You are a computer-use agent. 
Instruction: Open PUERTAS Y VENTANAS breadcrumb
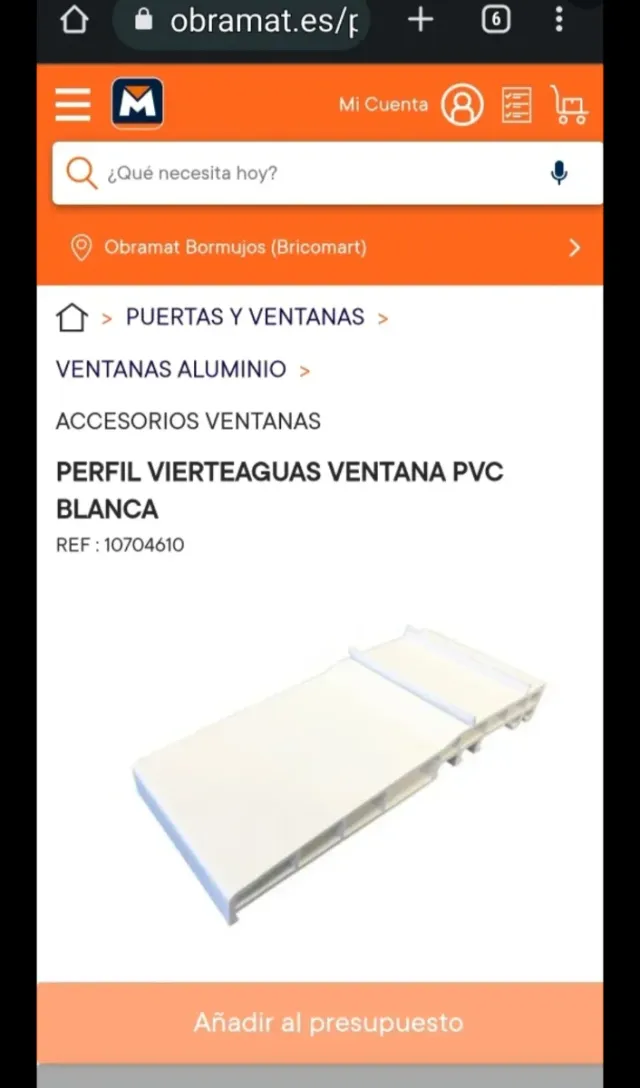tap(245, 317)
